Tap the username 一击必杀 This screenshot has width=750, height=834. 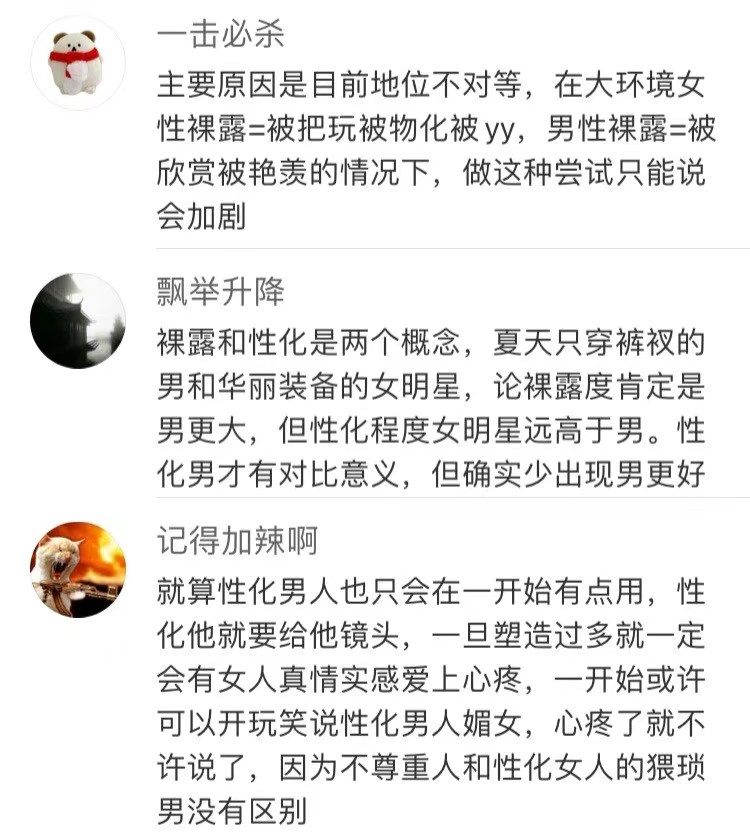pos(221,35)
